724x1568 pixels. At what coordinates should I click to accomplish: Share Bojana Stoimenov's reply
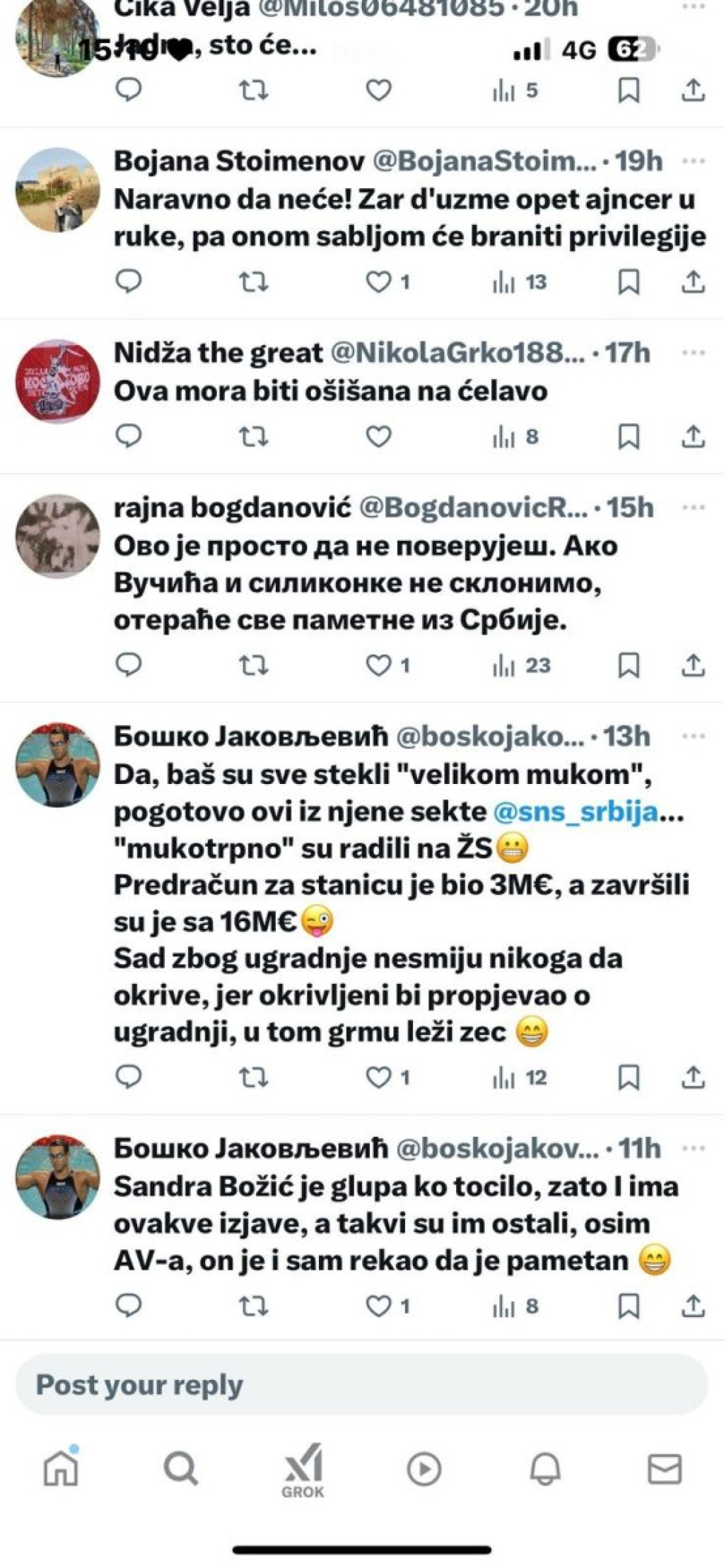click(x=693, y=282)
